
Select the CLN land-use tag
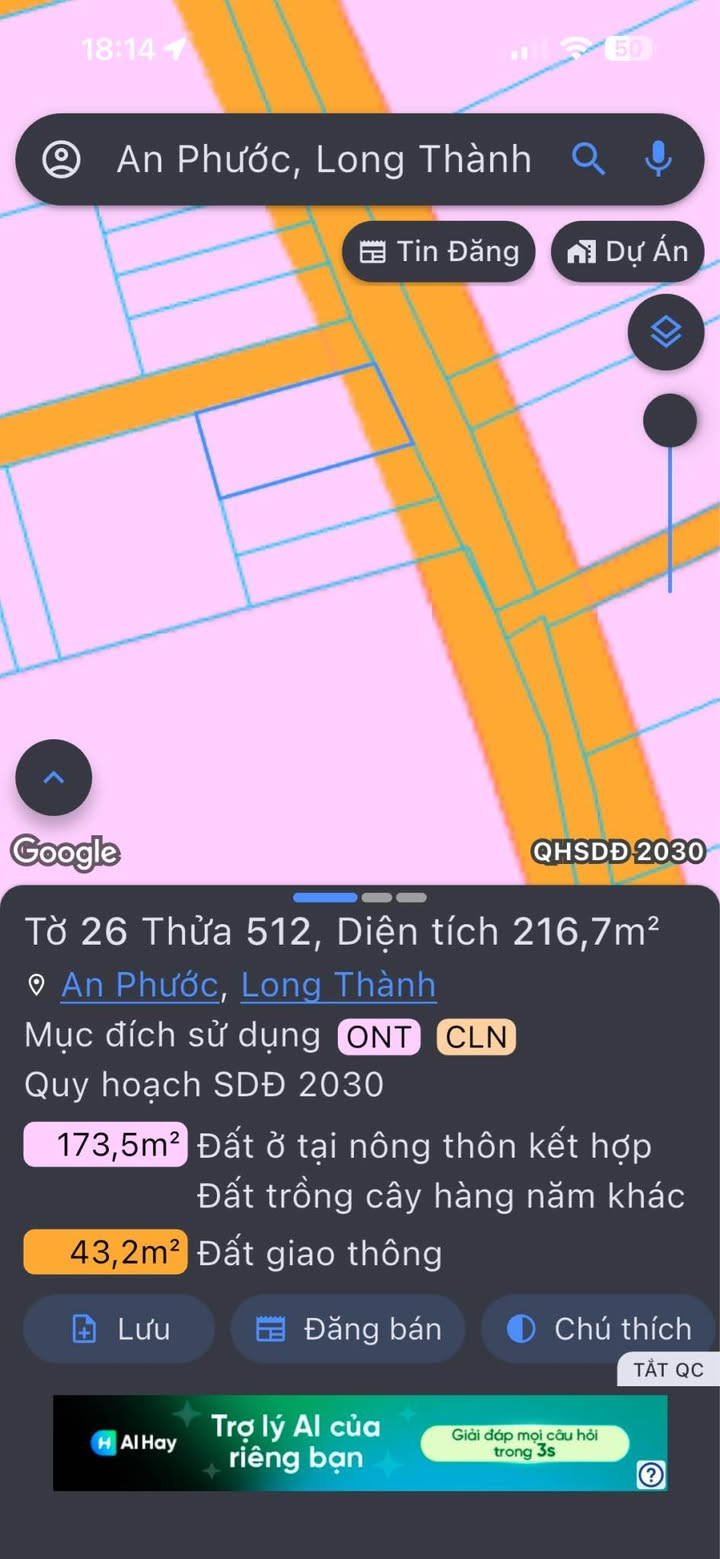point(476,1037)
